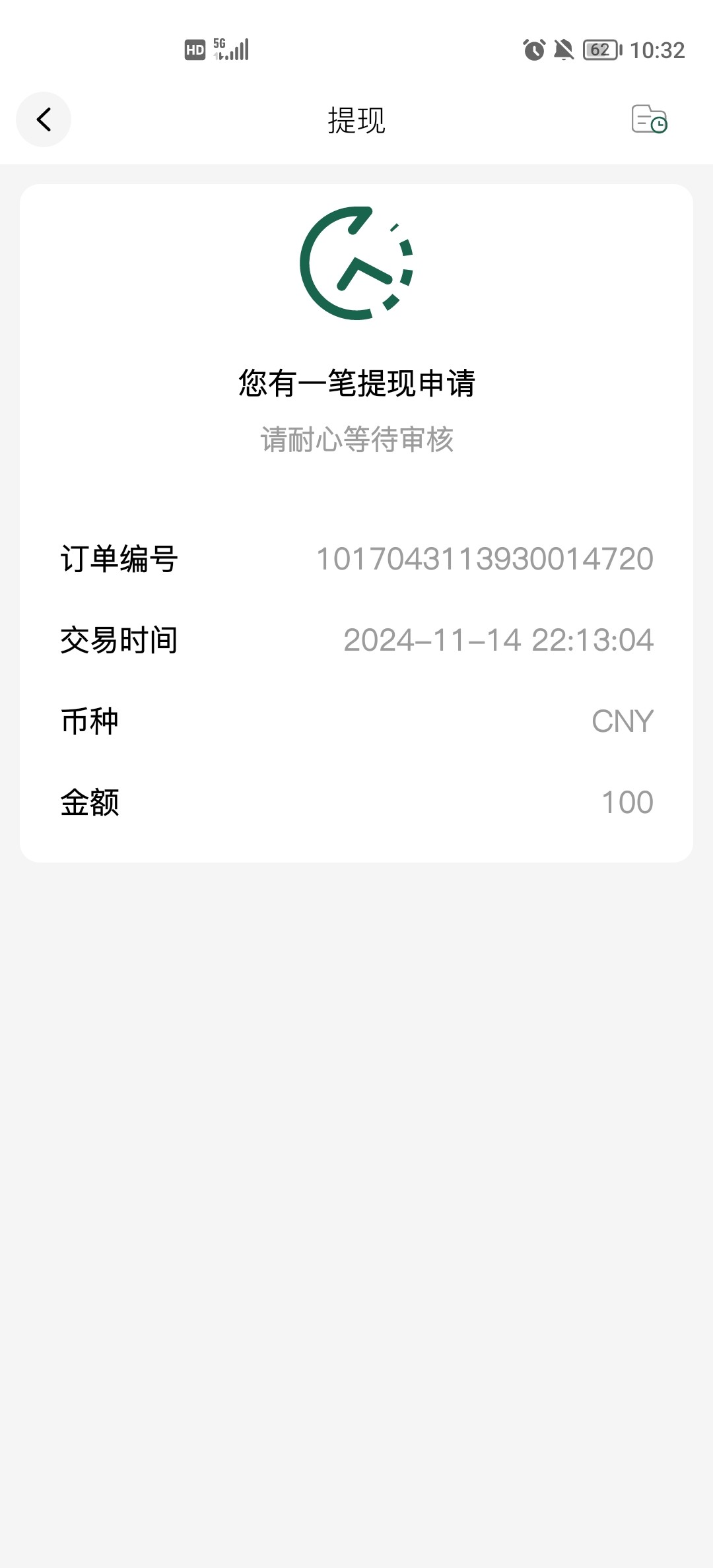
Task: Go back from the 提现 page
Action: [44, 119]
